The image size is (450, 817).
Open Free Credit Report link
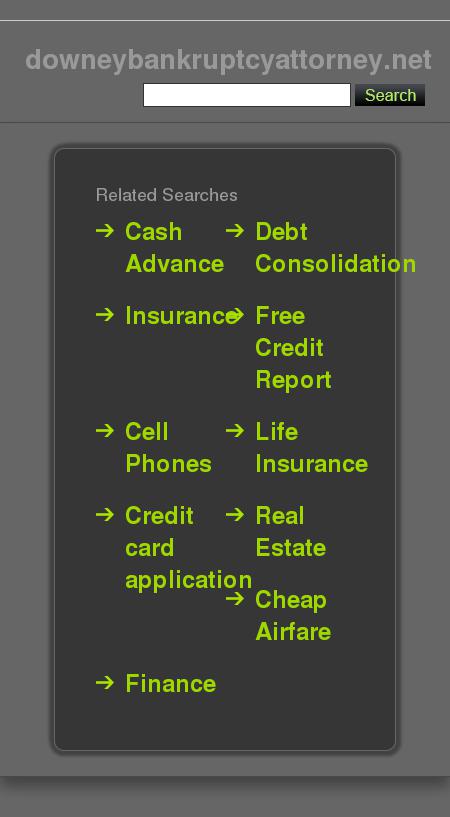(293, 348)
